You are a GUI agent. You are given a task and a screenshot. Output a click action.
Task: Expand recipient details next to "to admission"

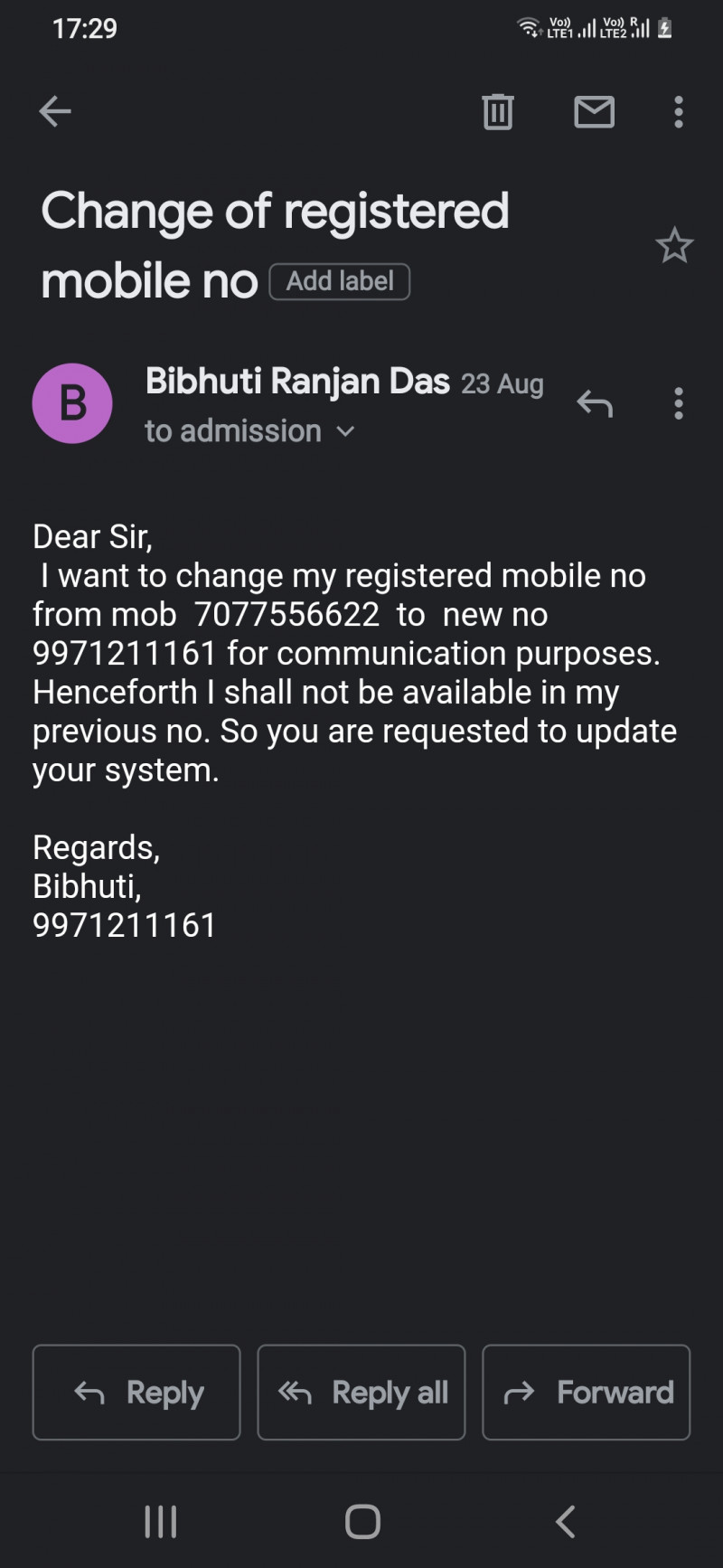click(345, 432)
